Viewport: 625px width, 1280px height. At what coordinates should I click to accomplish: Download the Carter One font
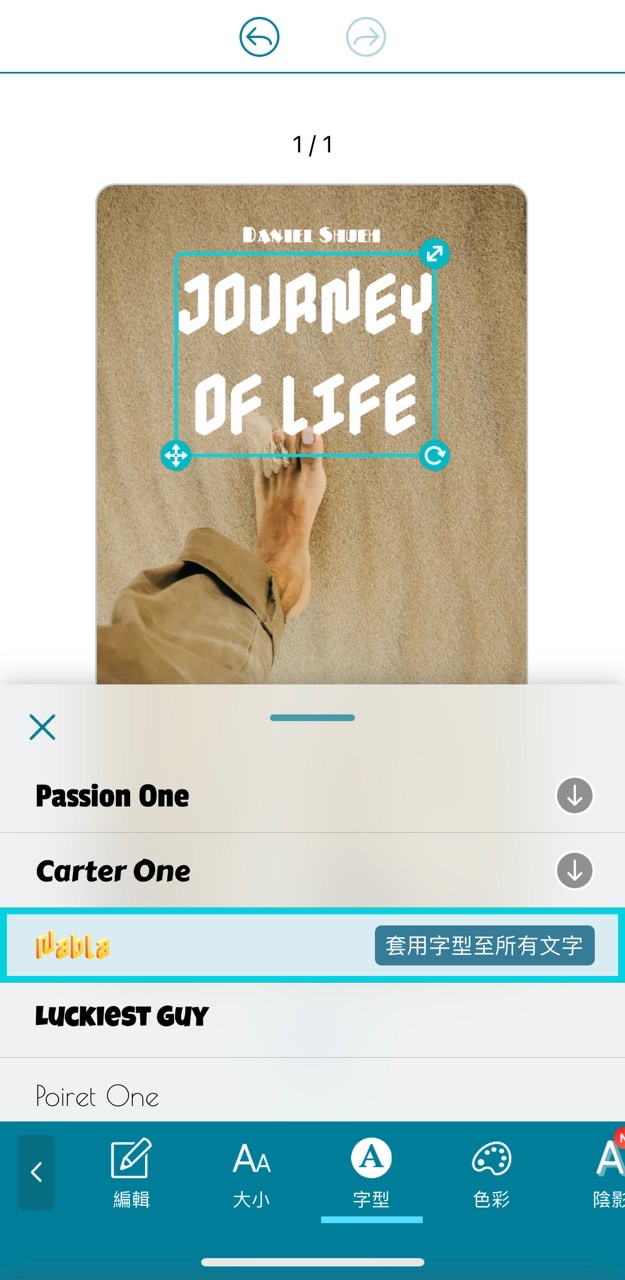click(x=574, y=870)
